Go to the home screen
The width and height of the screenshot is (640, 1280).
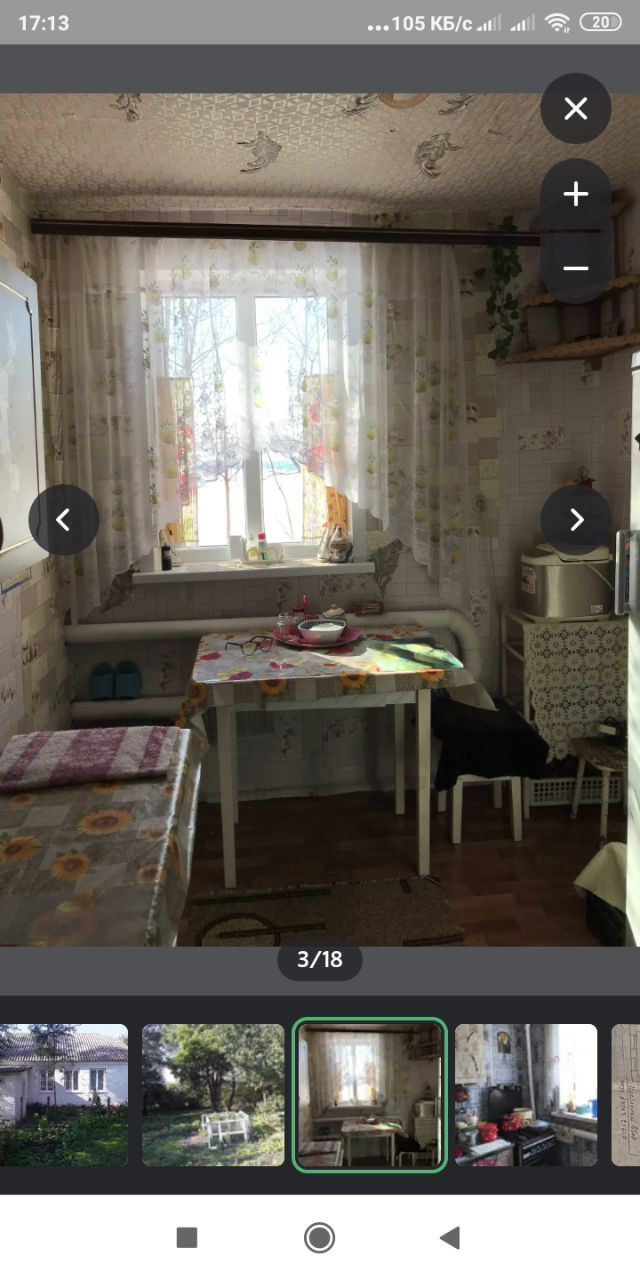pyautogui.click(x=319, y=1238)
